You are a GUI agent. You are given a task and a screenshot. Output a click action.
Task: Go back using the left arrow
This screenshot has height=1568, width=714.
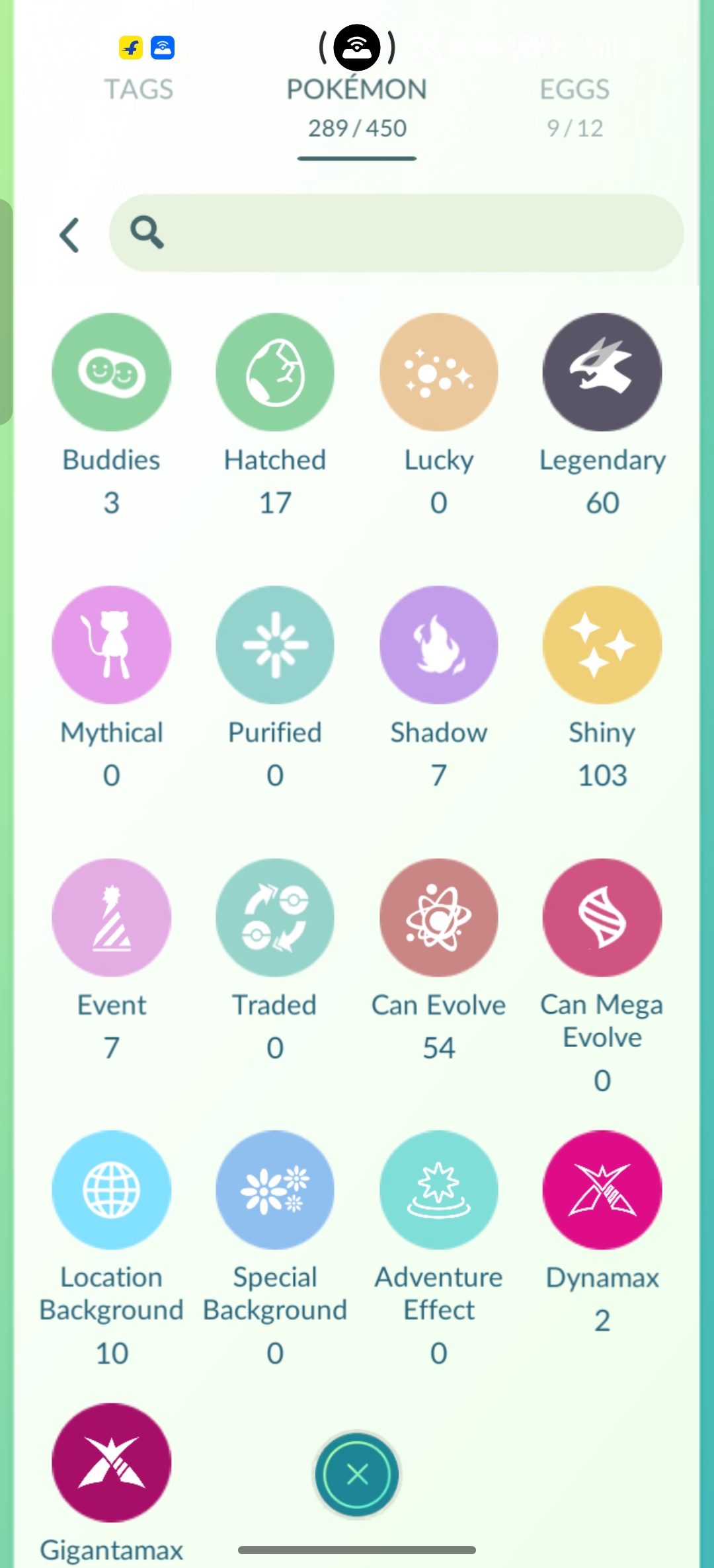pos(70,235)
